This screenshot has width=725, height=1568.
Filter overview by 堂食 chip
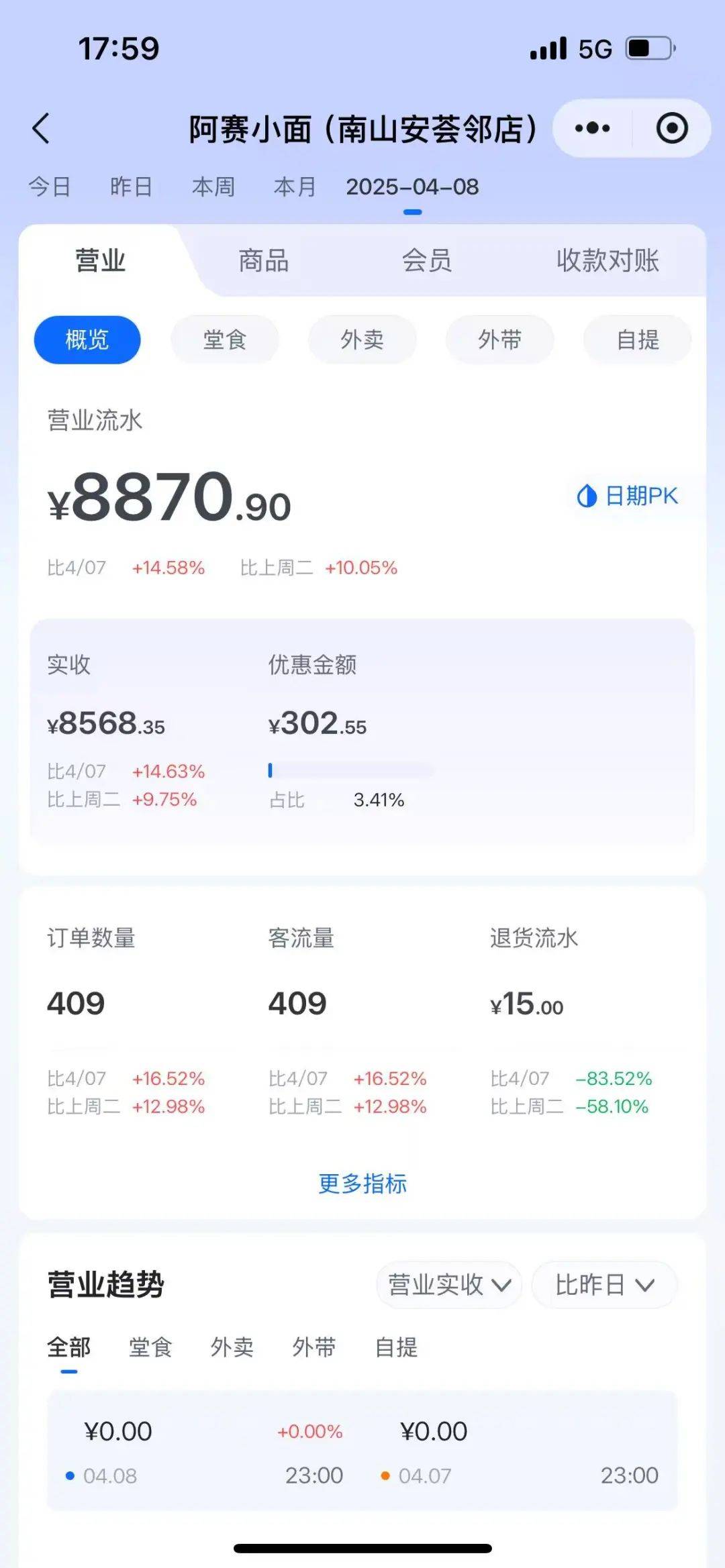225,339
